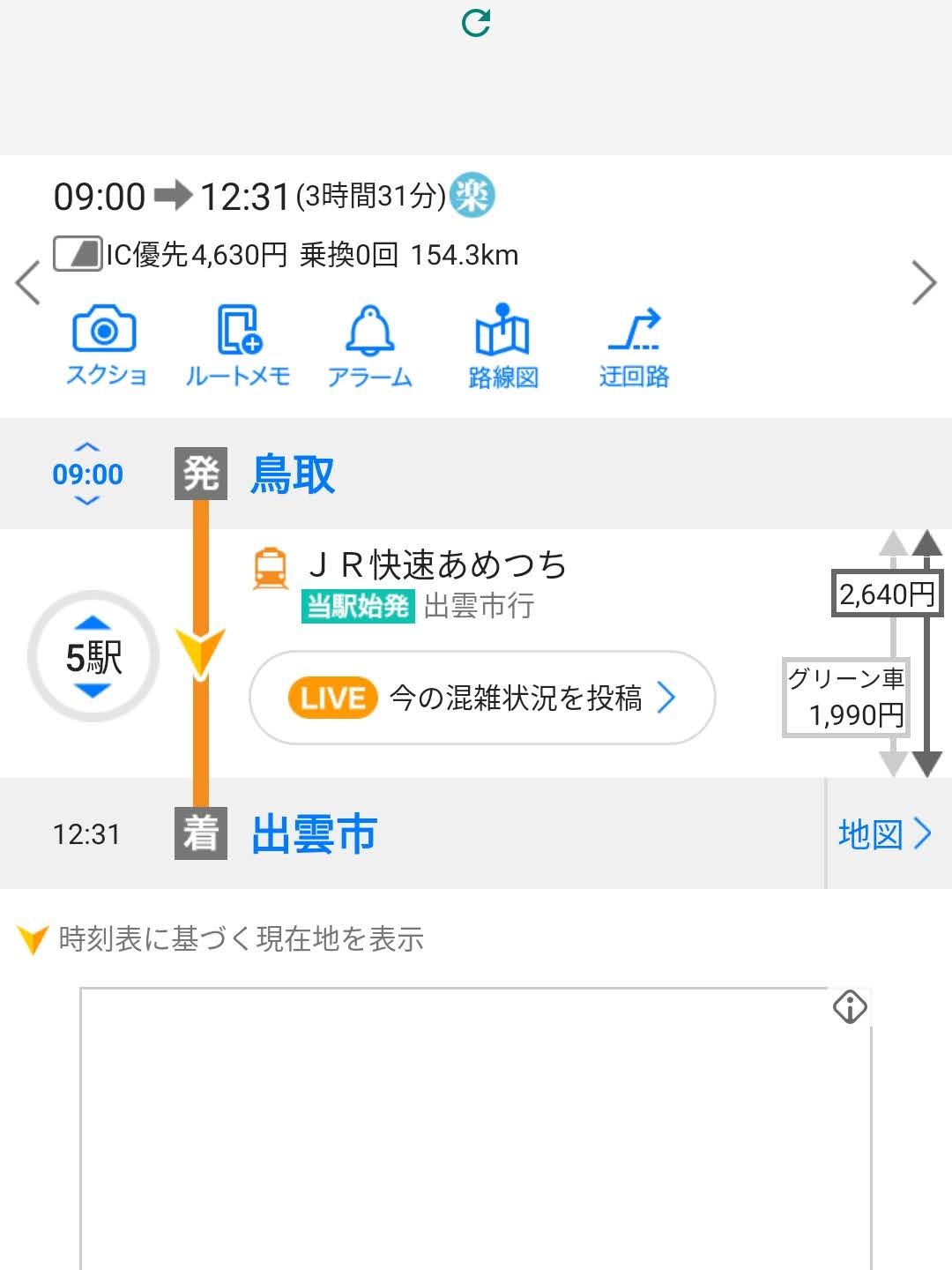Screen dimensions: 952x1270
Task: Shift the 09:00 departure to a later train
Action: click(x=87, y=501)
